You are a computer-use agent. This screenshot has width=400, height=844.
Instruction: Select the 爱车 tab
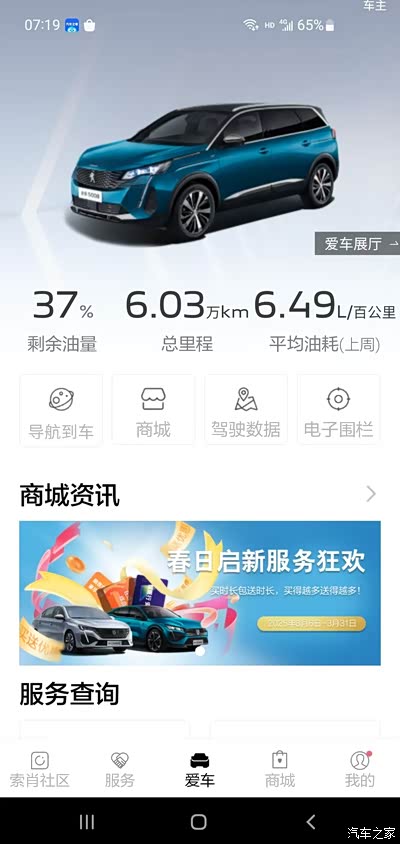coord(200,770)
